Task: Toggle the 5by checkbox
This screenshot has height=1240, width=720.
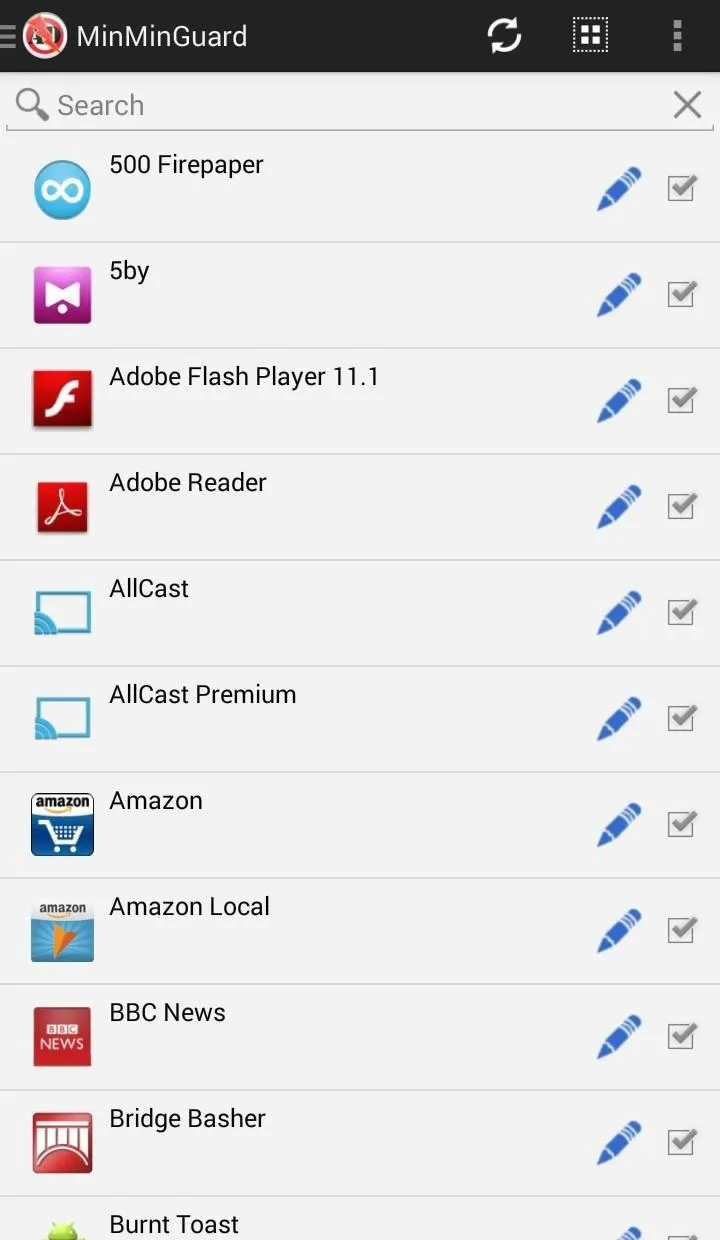Action: pos(682,293)
